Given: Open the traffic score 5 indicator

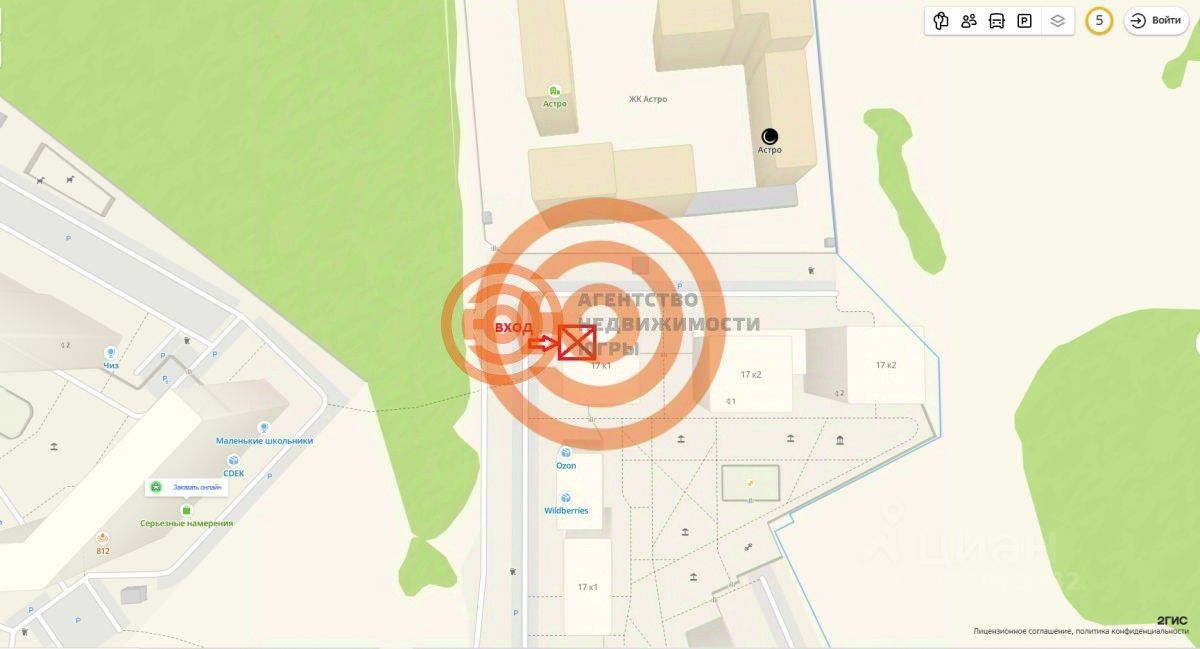Looking at the screenshot, I should coord(1099,21).
